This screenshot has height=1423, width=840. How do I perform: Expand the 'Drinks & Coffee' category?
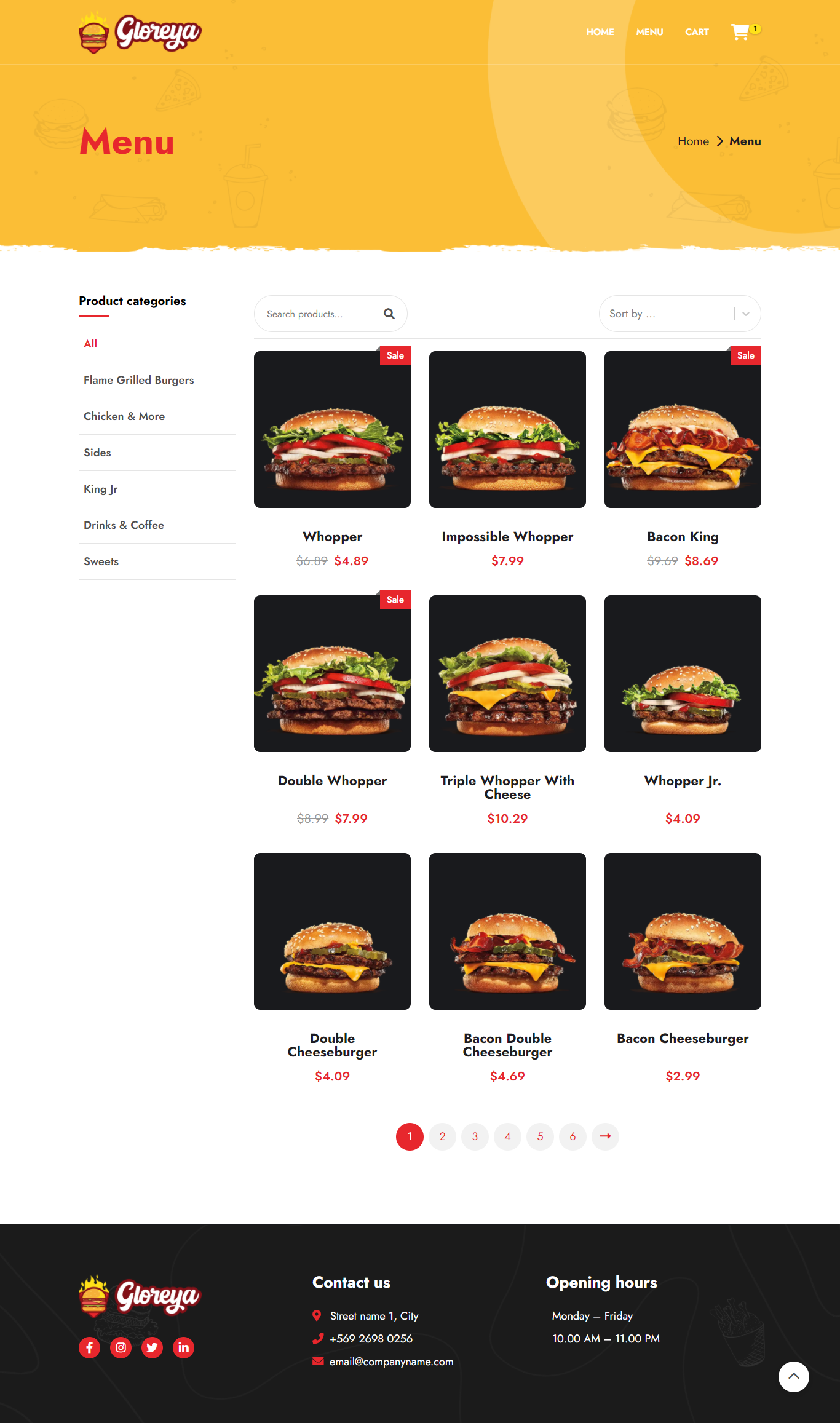[x=124, y=525]
